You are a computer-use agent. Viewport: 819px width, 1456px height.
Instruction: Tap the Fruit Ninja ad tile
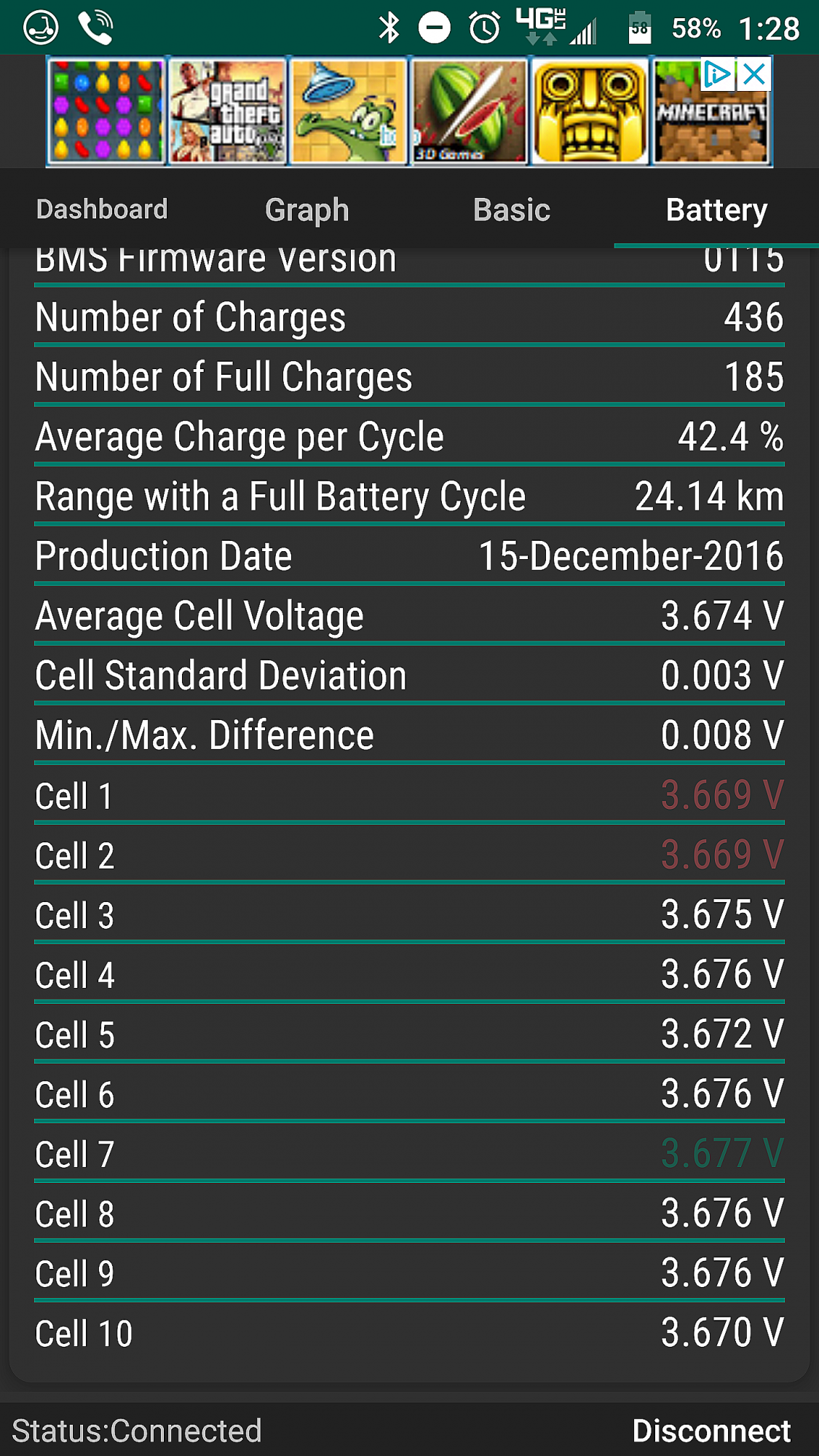click(x=469, y=112)
